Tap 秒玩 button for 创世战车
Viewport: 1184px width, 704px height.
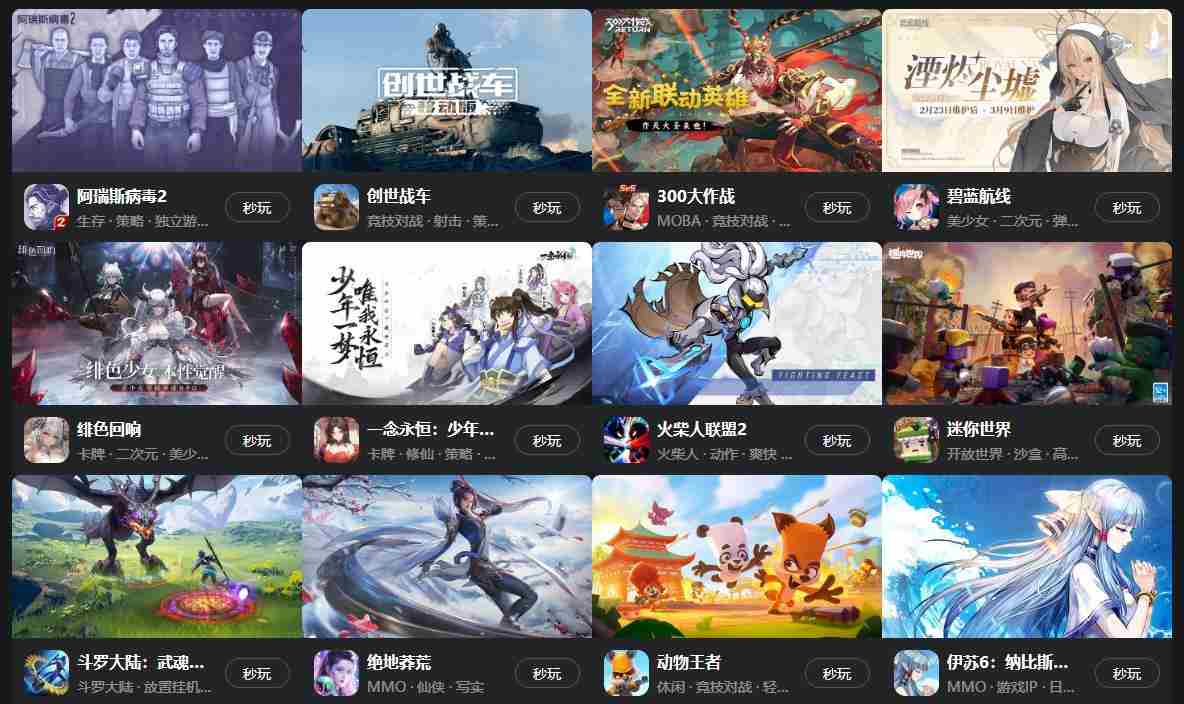tap(547, 208)
